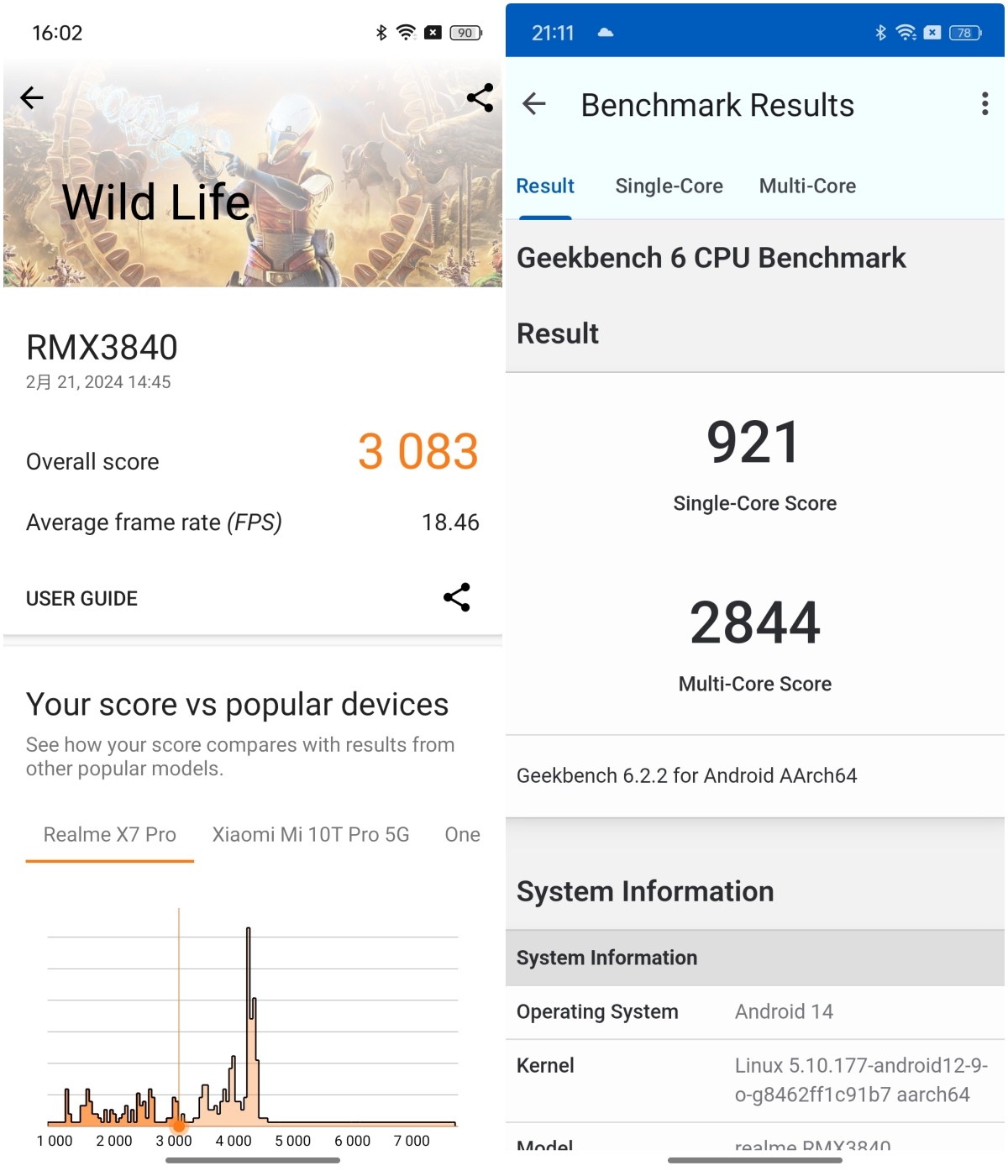Open the USER GUIDE

click(x=81, y=599)
